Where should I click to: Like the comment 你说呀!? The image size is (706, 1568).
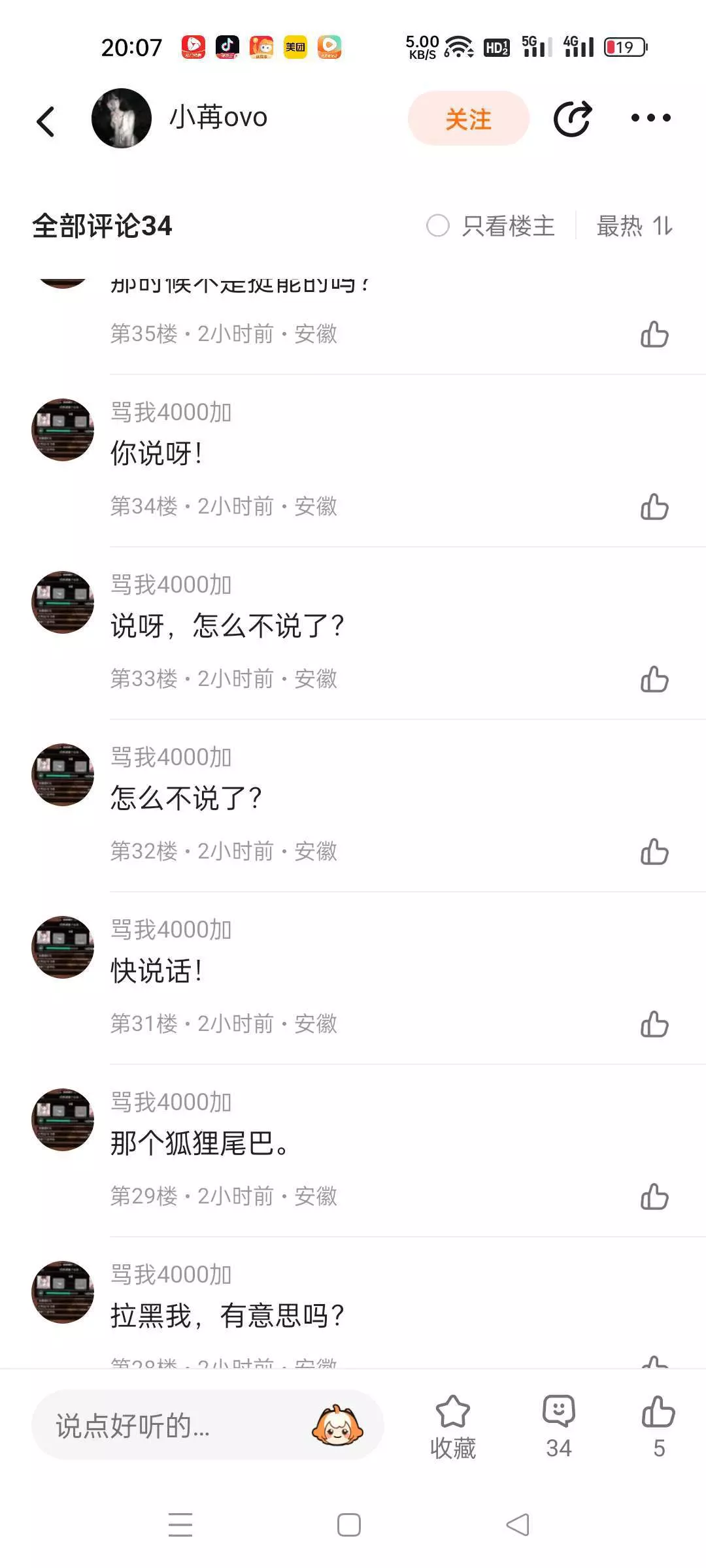tap(654, 507)
